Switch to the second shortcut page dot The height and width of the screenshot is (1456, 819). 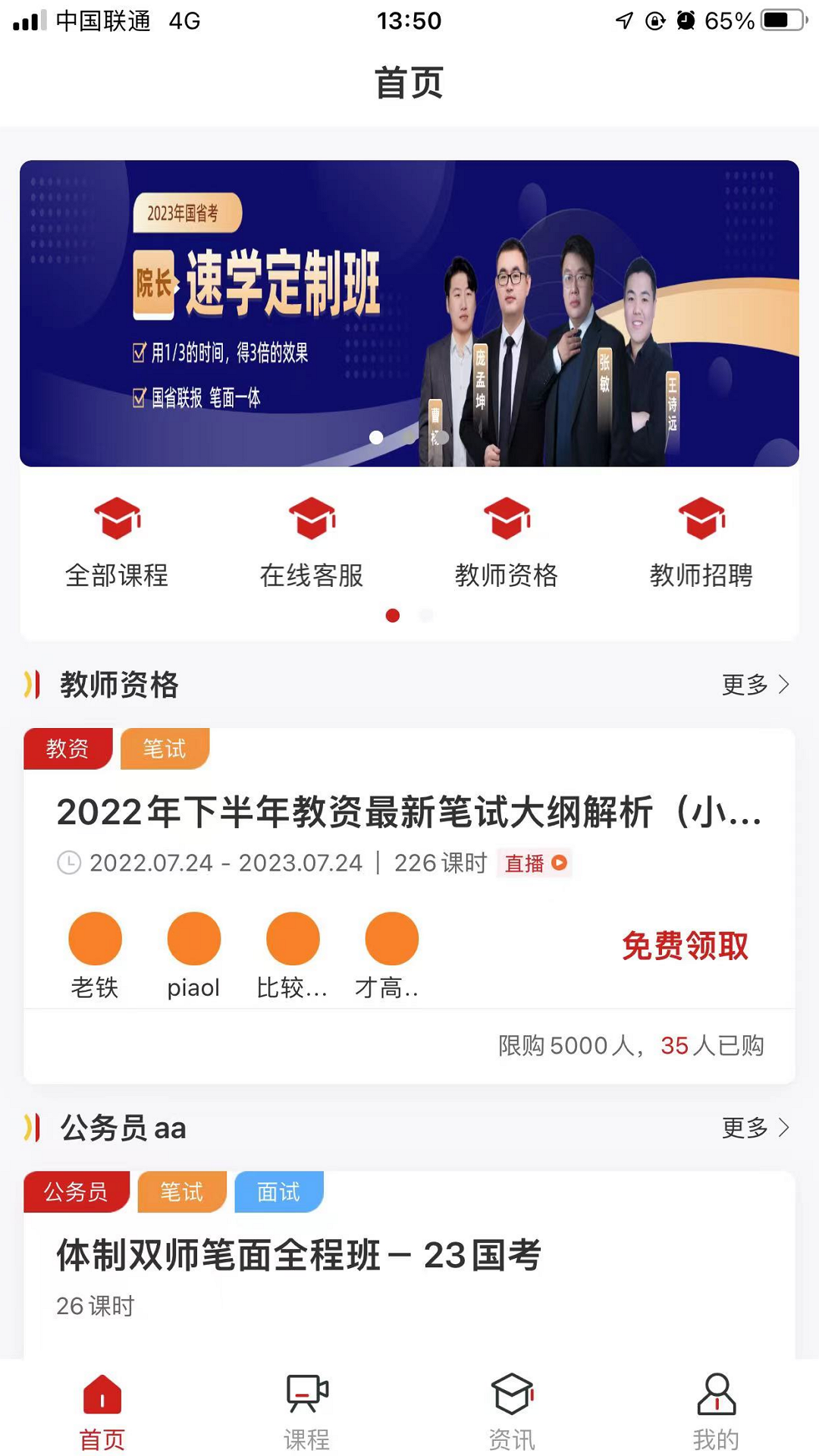point(425,616)
